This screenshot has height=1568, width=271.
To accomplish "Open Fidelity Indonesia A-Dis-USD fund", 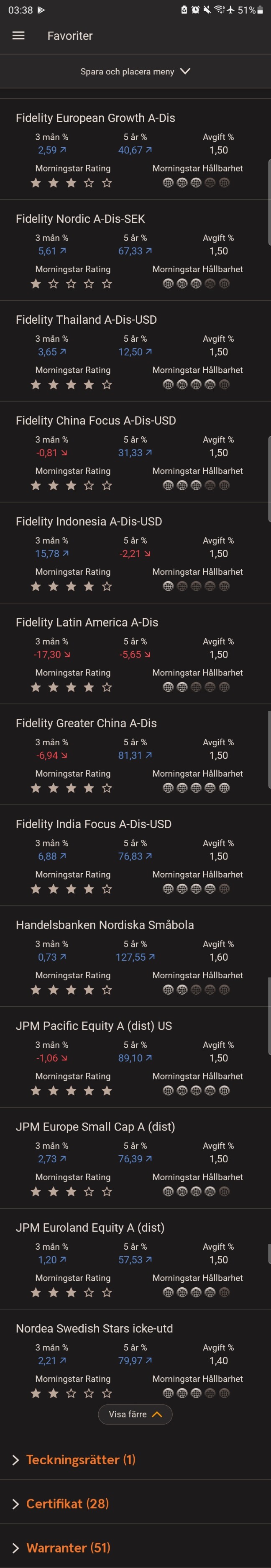I will (x=89, y=522).
